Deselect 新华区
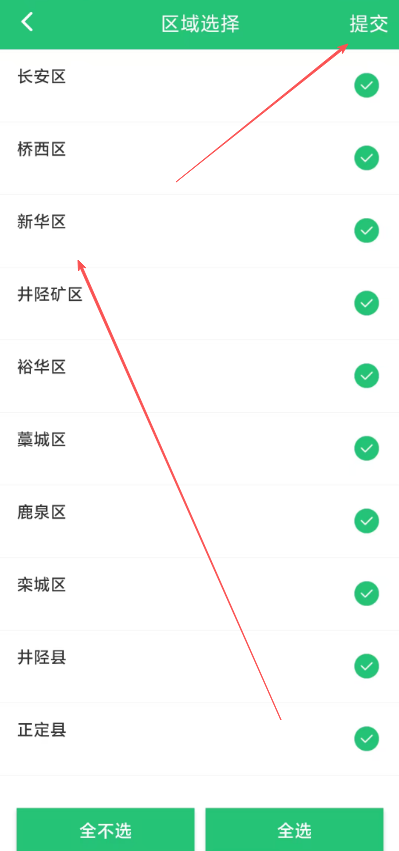The image size is (399, 851). point(366,231)
